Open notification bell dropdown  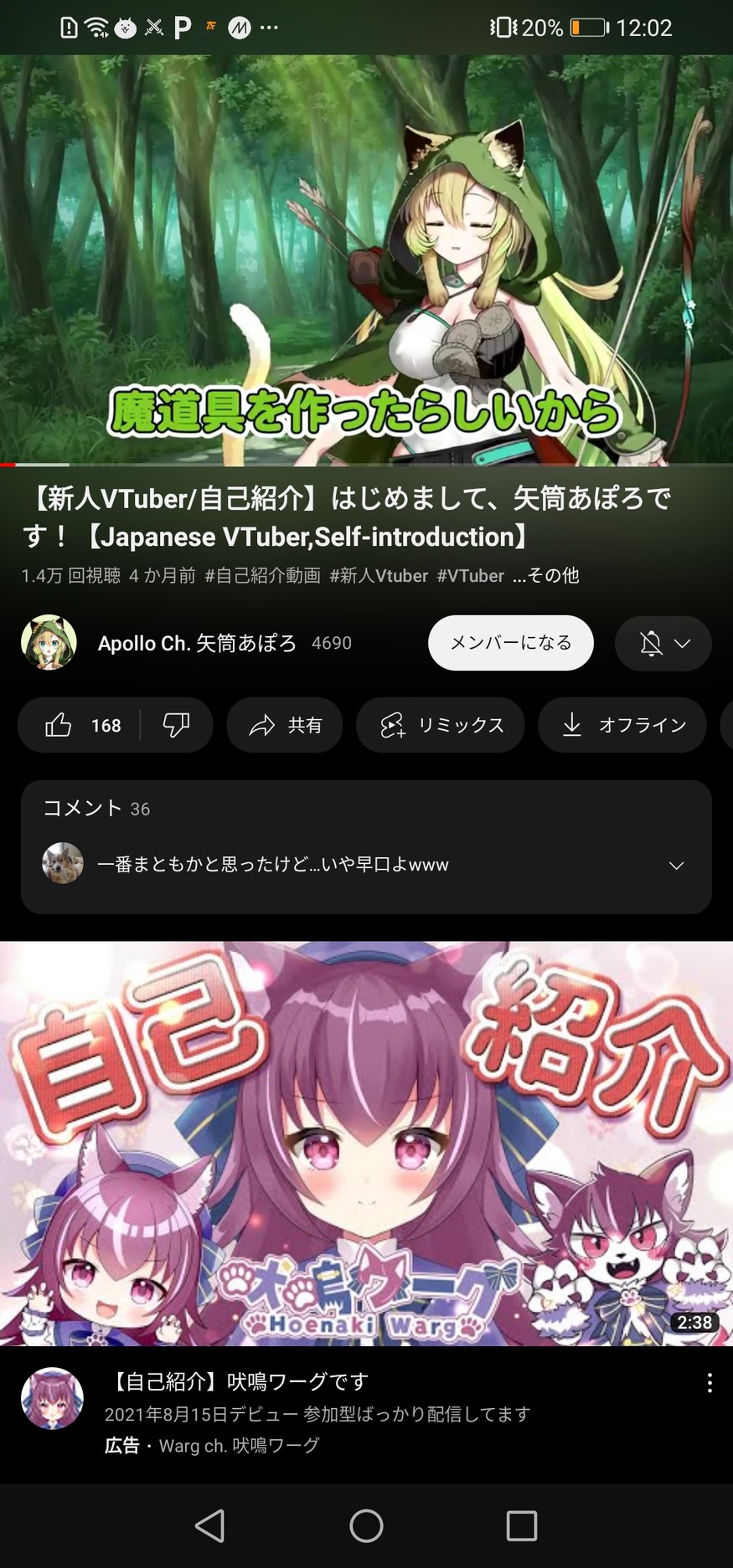[663, 643]
